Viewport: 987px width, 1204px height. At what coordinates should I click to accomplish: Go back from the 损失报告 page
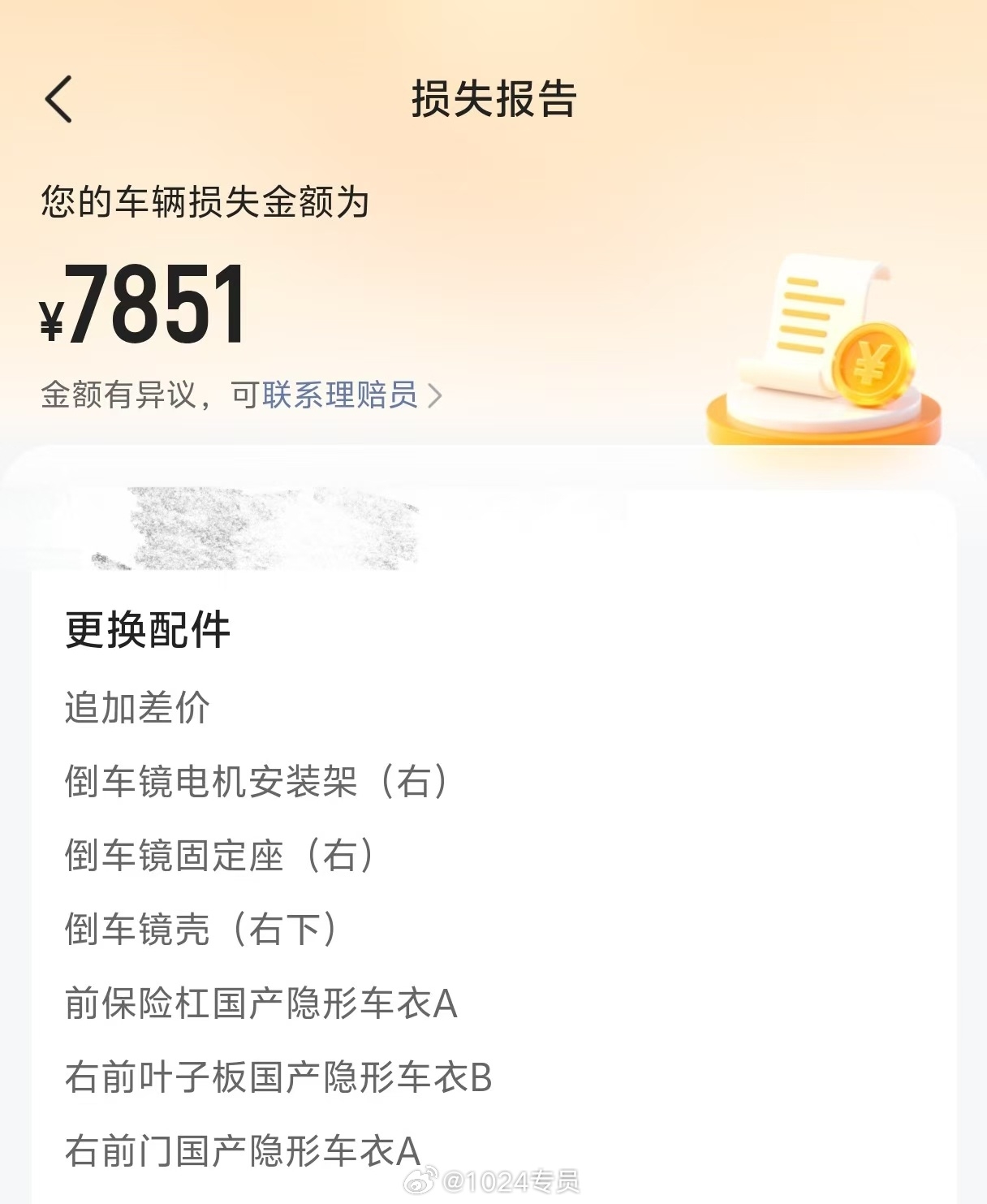pos(58,99)
